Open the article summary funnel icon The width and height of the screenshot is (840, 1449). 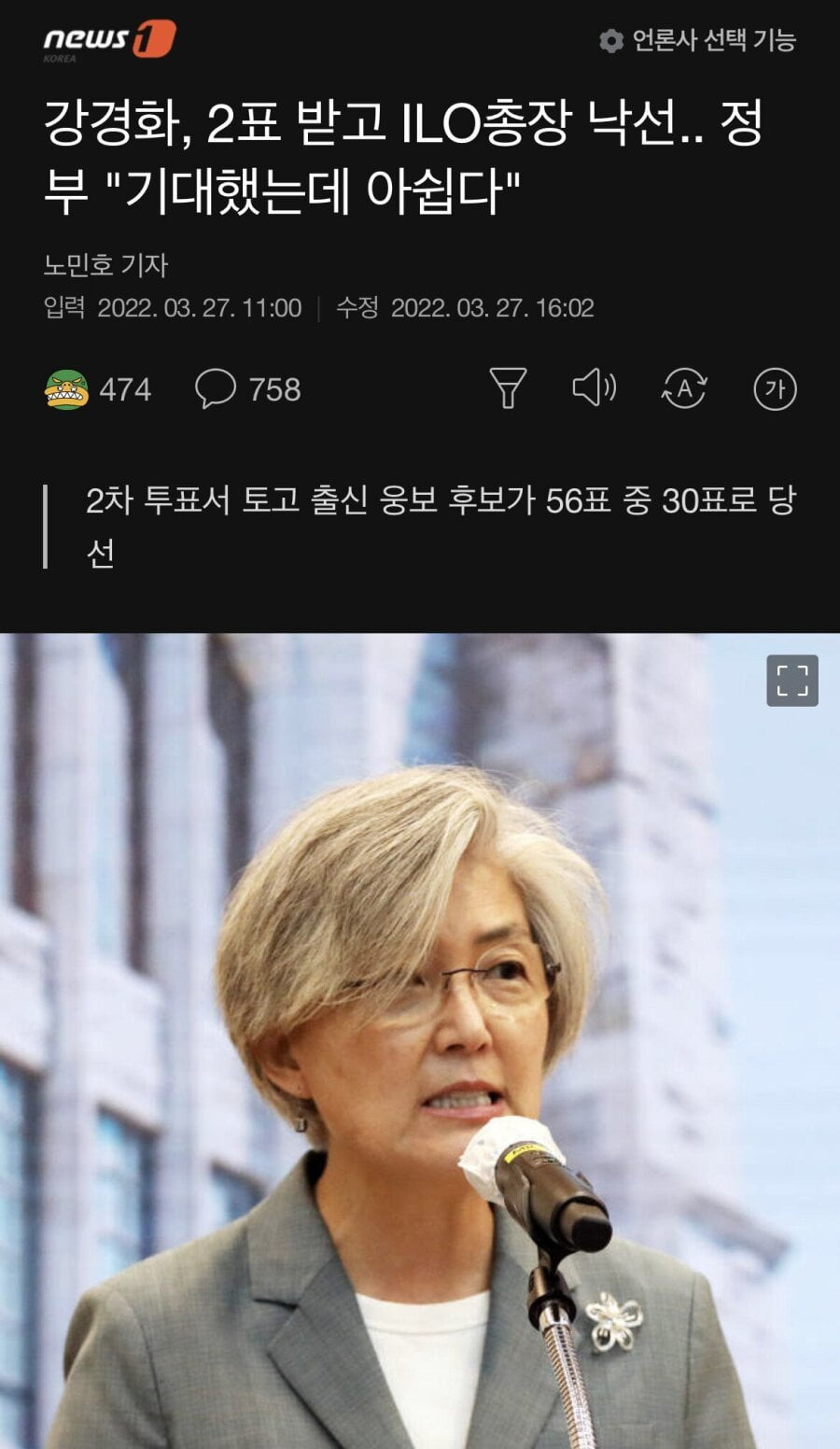click(x=508, y=388)
